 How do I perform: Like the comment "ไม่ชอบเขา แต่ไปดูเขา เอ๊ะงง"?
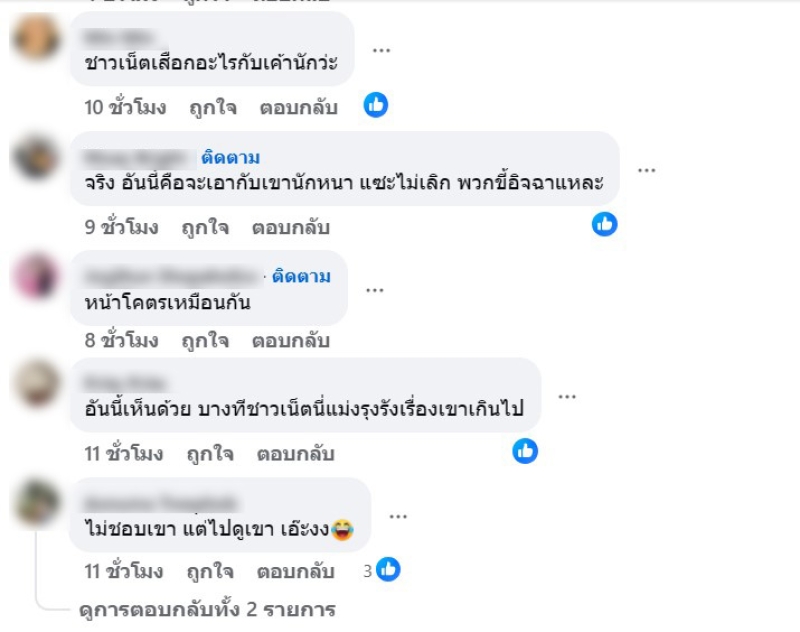(x=208, y=572)
